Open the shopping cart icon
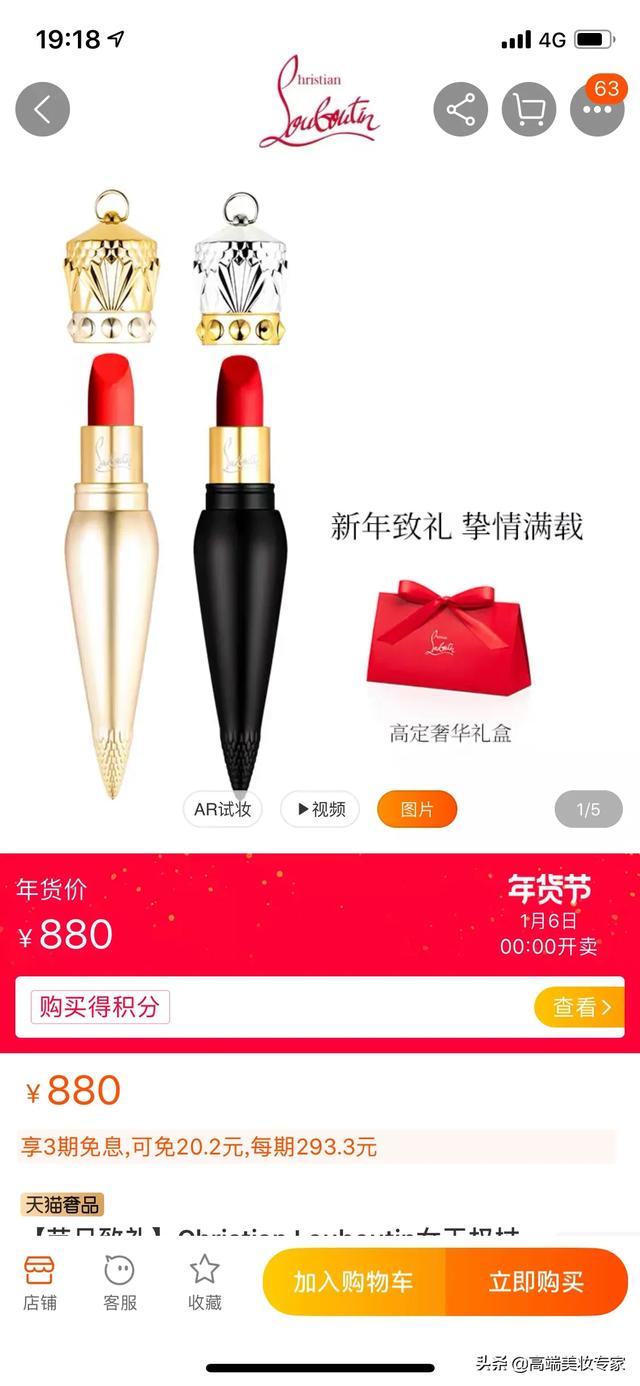The height and width of the screenshot is (1386, 640). click(x=529, y=109)
